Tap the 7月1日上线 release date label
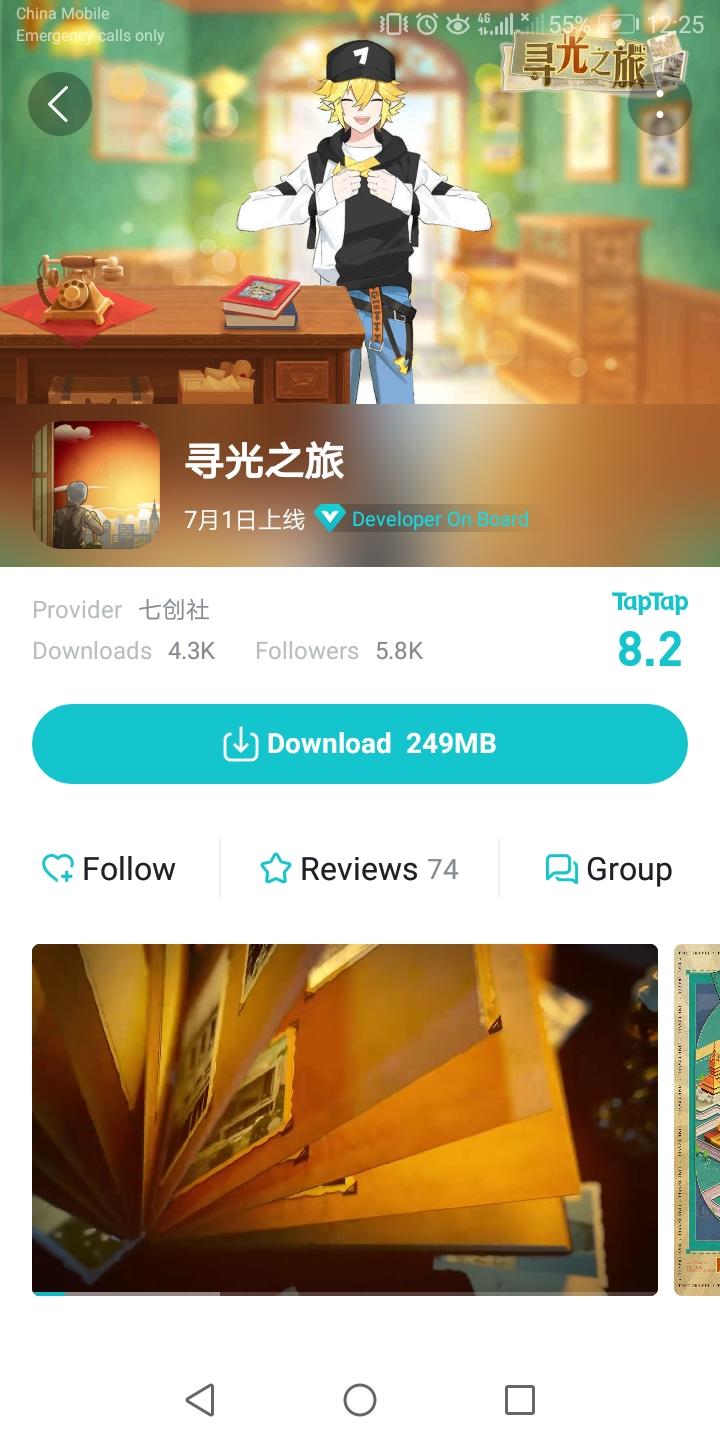This screenshot has height=1440, width=720. (245, 519)
